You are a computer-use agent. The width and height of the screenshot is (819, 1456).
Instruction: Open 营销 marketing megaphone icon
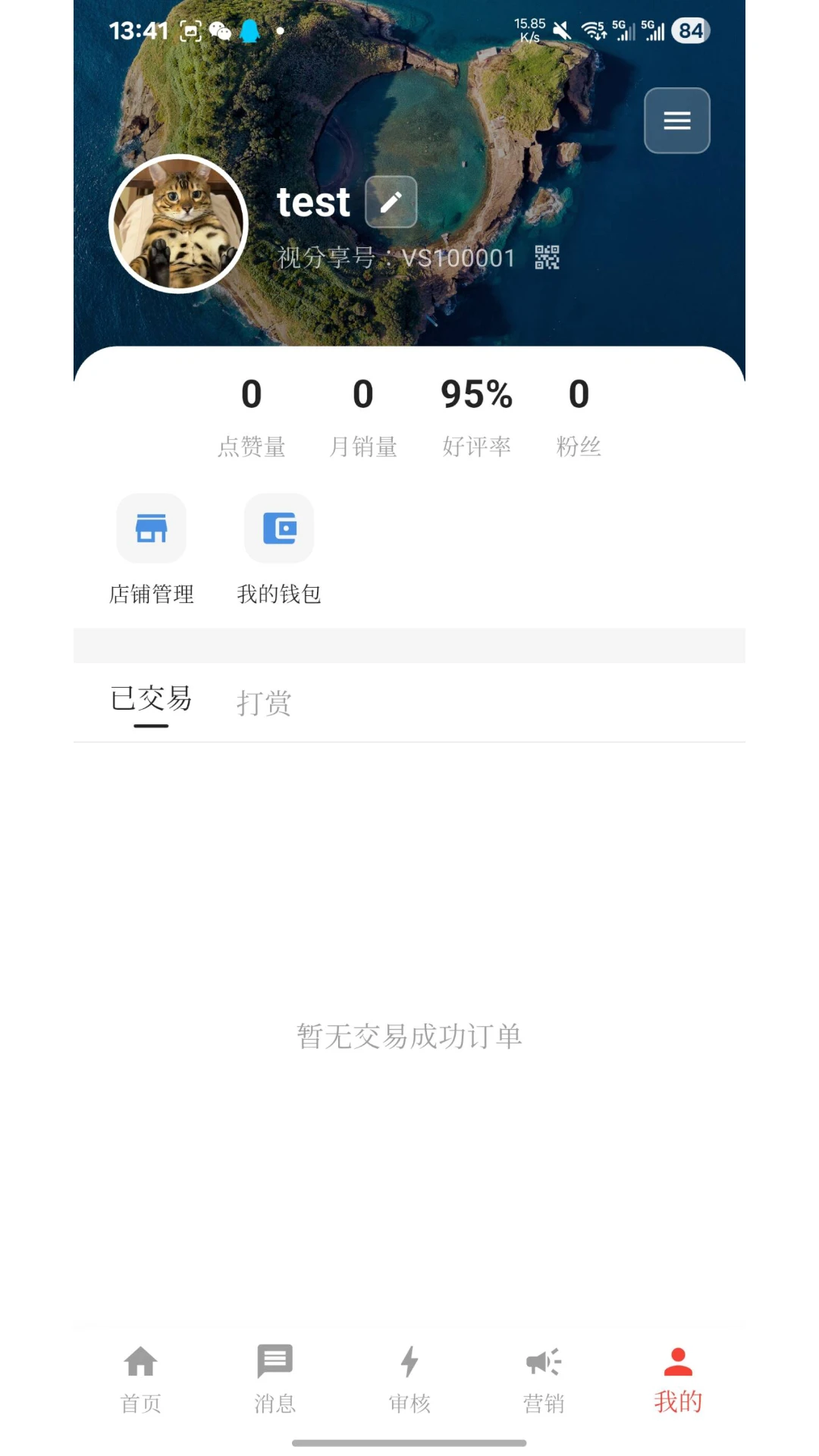click(544, 1376)
